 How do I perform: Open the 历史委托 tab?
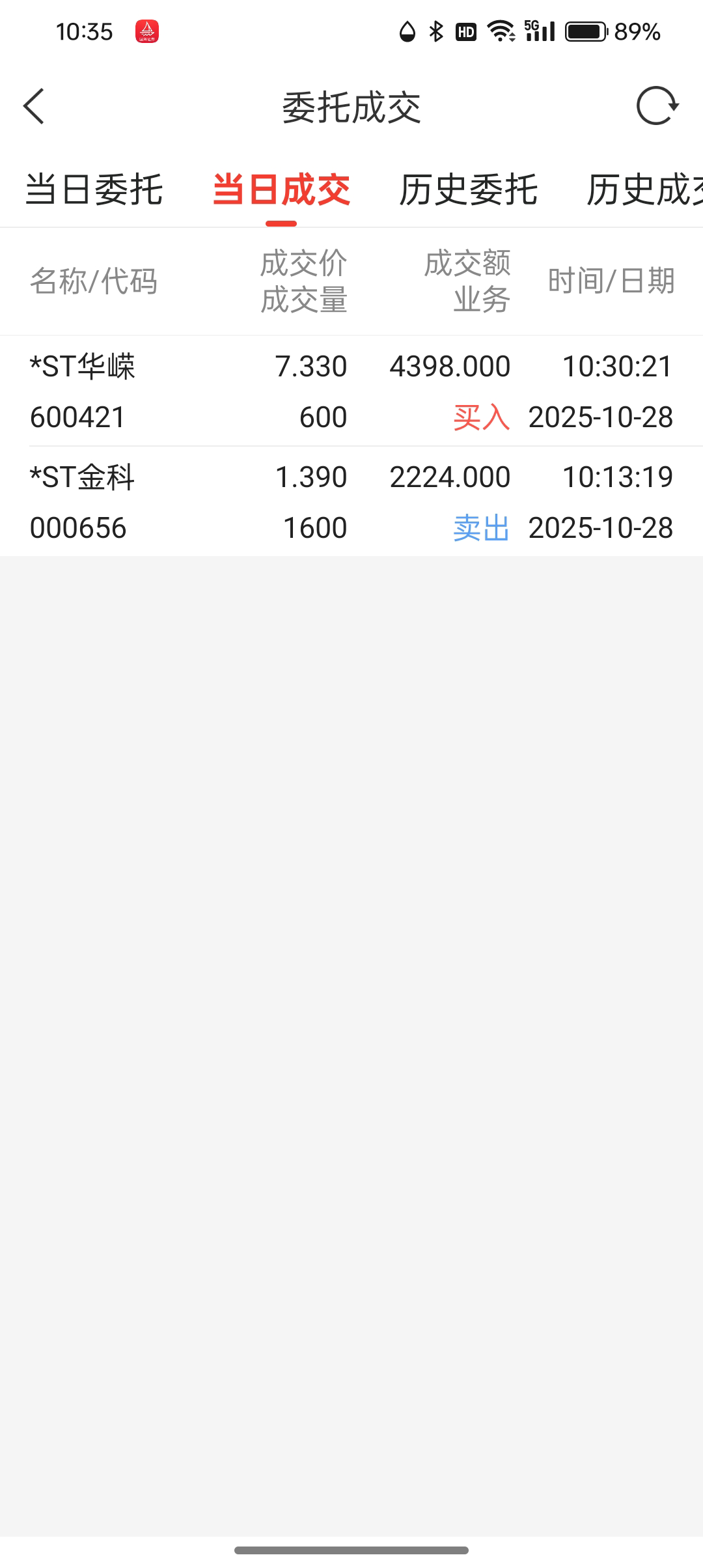pos(468,190)
